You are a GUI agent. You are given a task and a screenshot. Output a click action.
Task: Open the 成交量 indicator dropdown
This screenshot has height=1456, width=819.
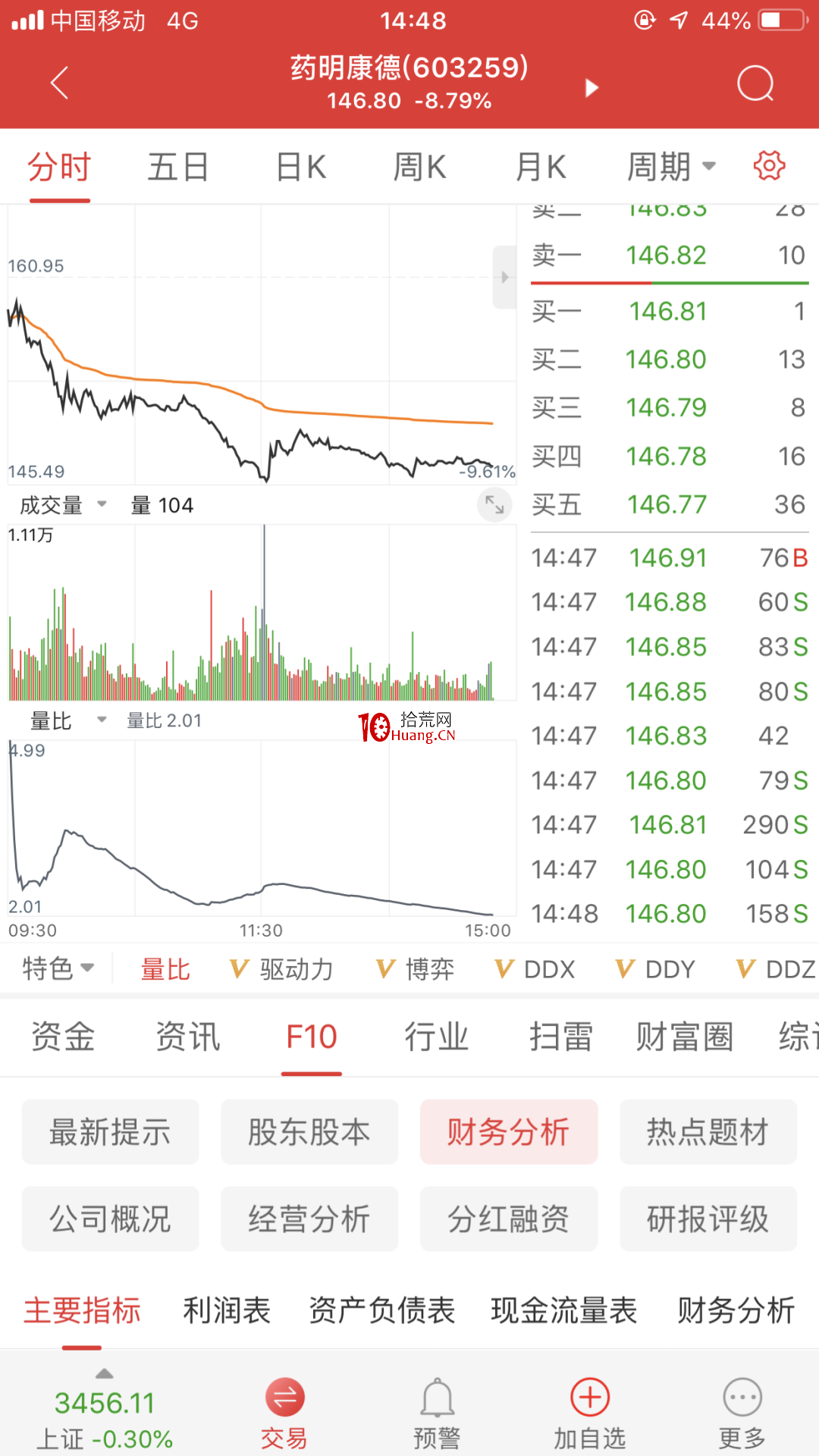click(63, 505)
